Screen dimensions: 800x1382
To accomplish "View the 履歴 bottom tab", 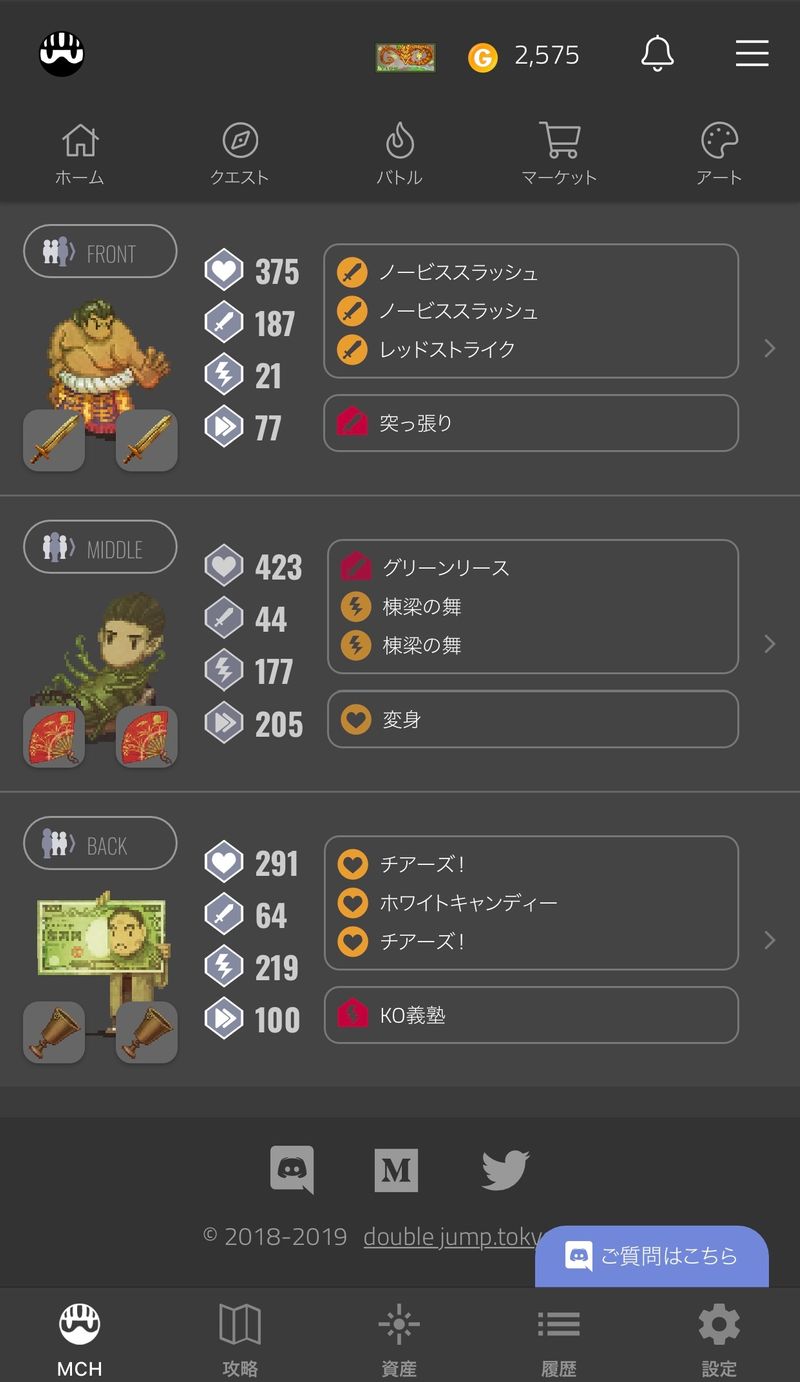I will coord(559,1340).
